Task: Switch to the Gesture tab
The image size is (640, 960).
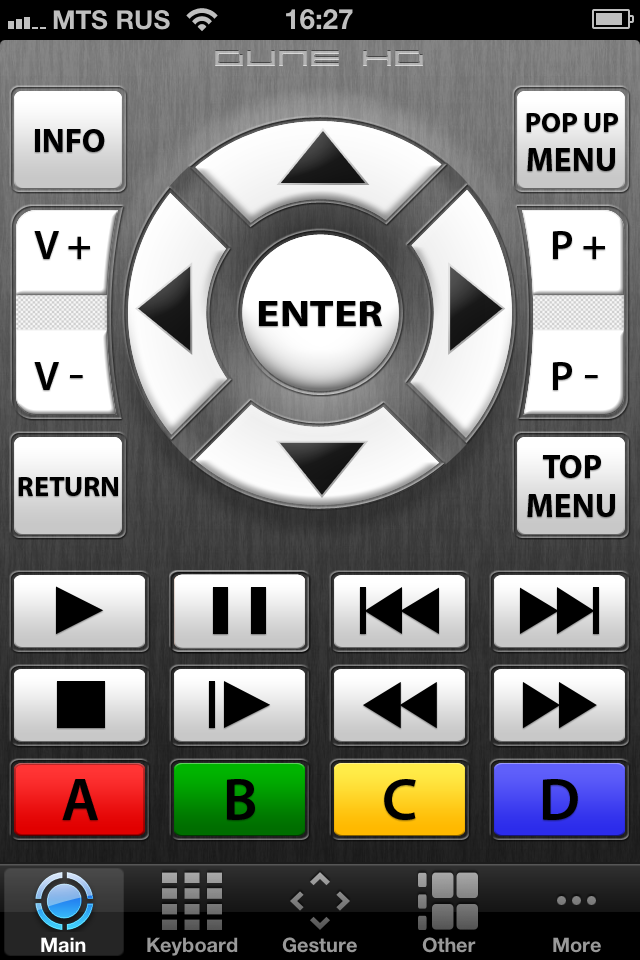Action: point(320,912)
